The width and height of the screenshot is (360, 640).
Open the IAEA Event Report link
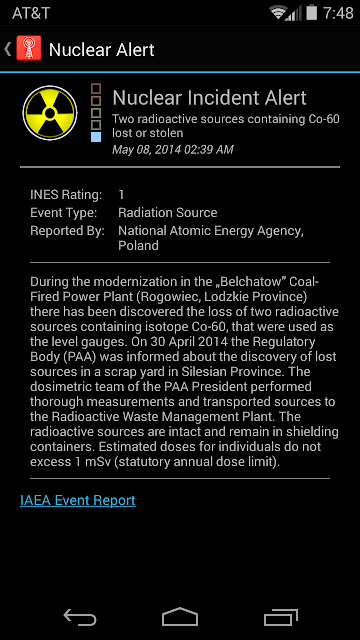click(x=78, y=500)
